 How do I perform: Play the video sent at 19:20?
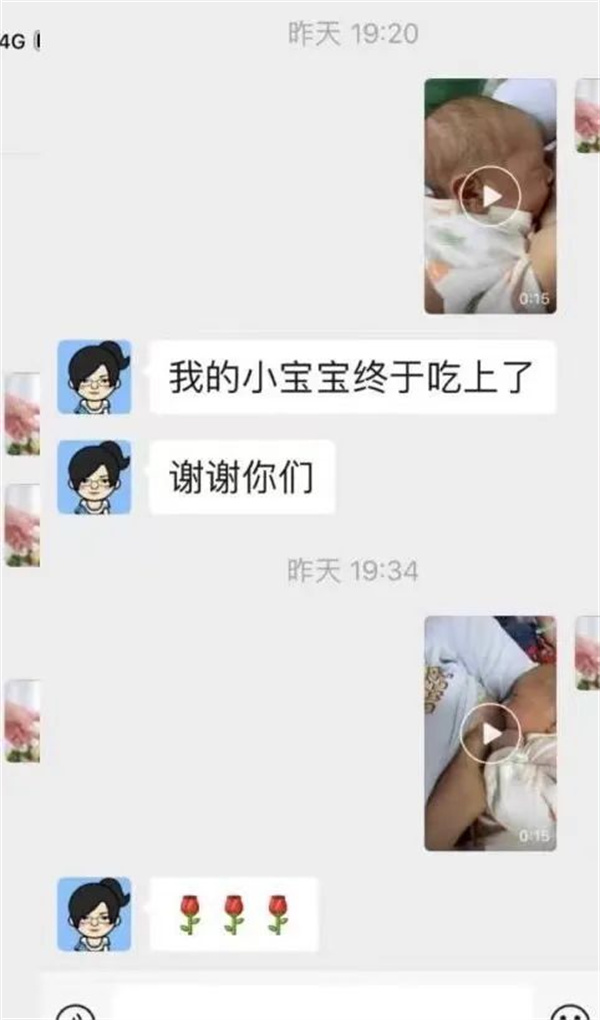(490, 196)
